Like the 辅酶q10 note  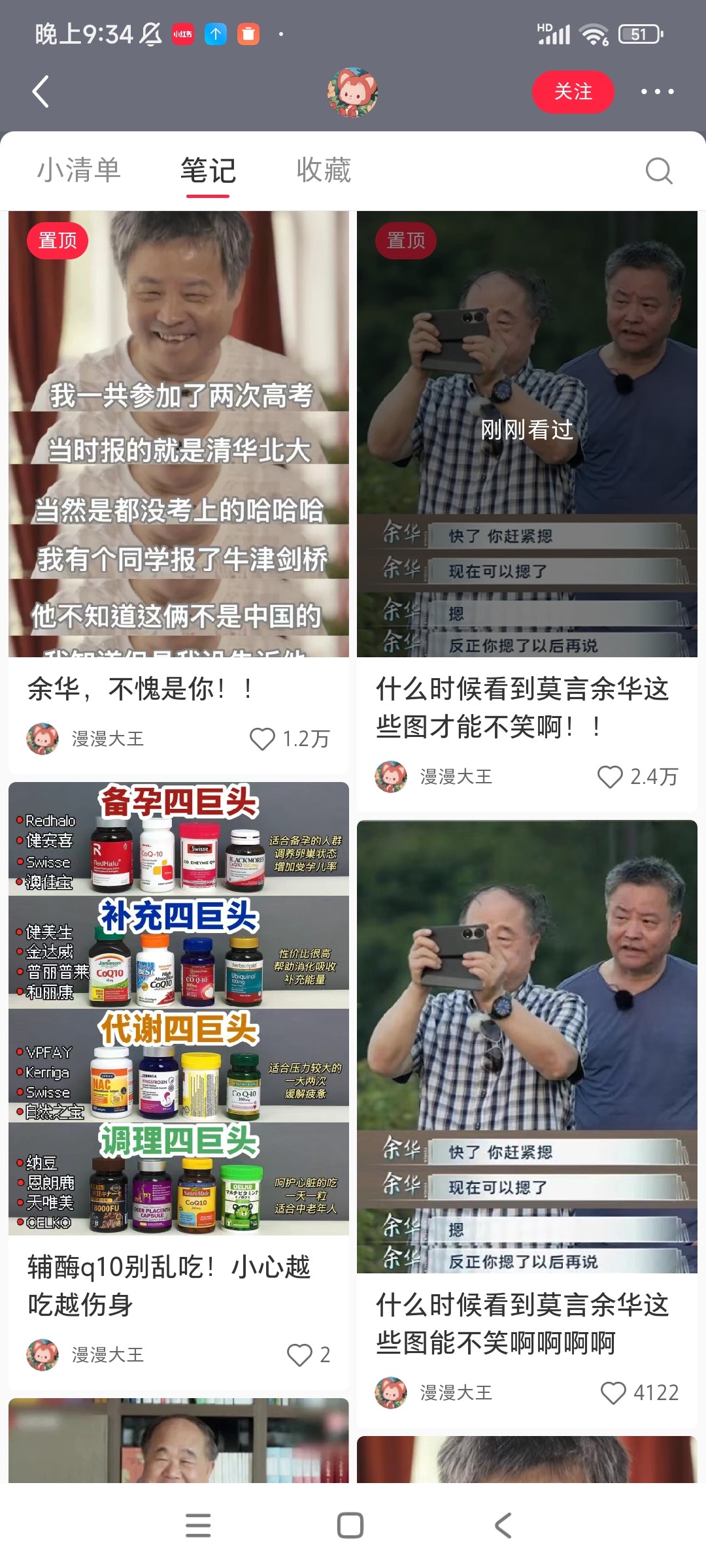(x=300, y=1355)
